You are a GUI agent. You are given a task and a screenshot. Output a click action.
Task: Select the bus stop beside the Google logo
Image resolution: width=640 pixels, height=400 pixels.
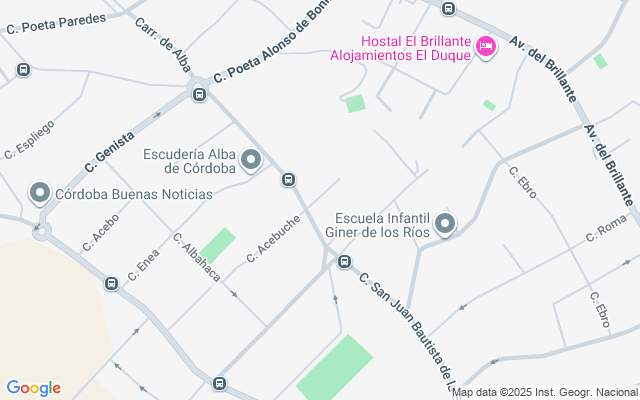tap(219, 383)
